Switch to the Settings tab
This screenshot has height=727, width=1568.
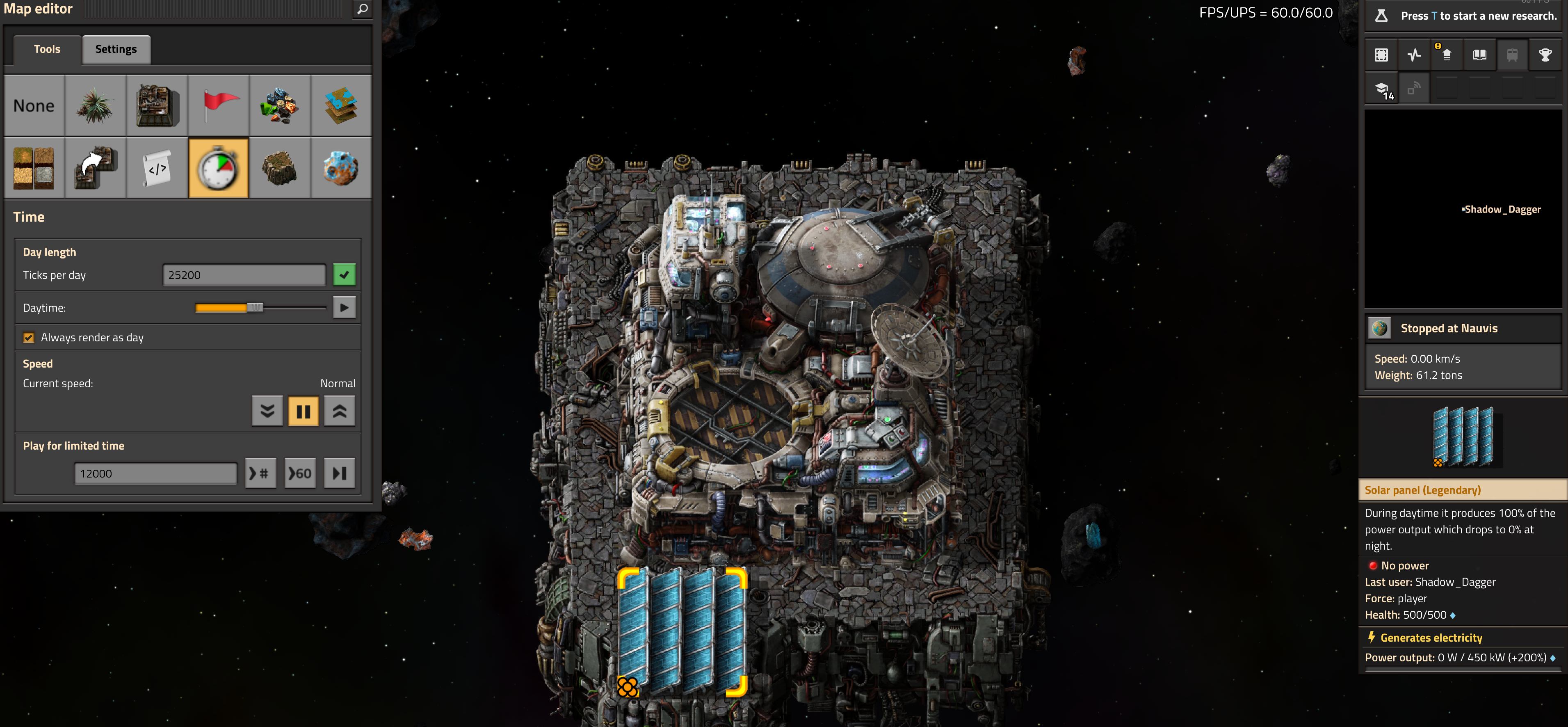(x=116, y=49)
